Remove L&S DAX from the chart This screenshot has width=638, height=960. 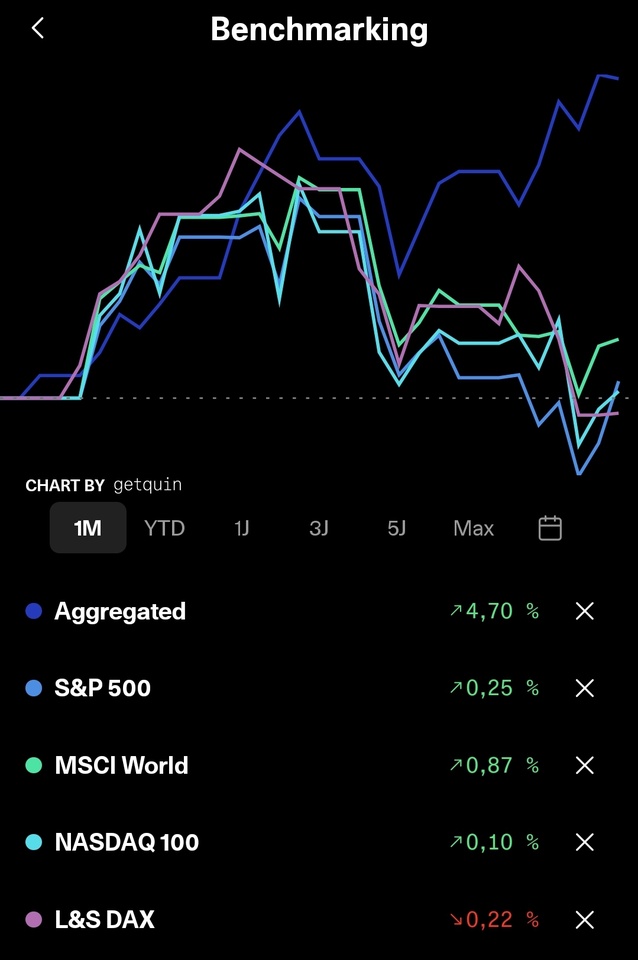[x=585, y=919]
